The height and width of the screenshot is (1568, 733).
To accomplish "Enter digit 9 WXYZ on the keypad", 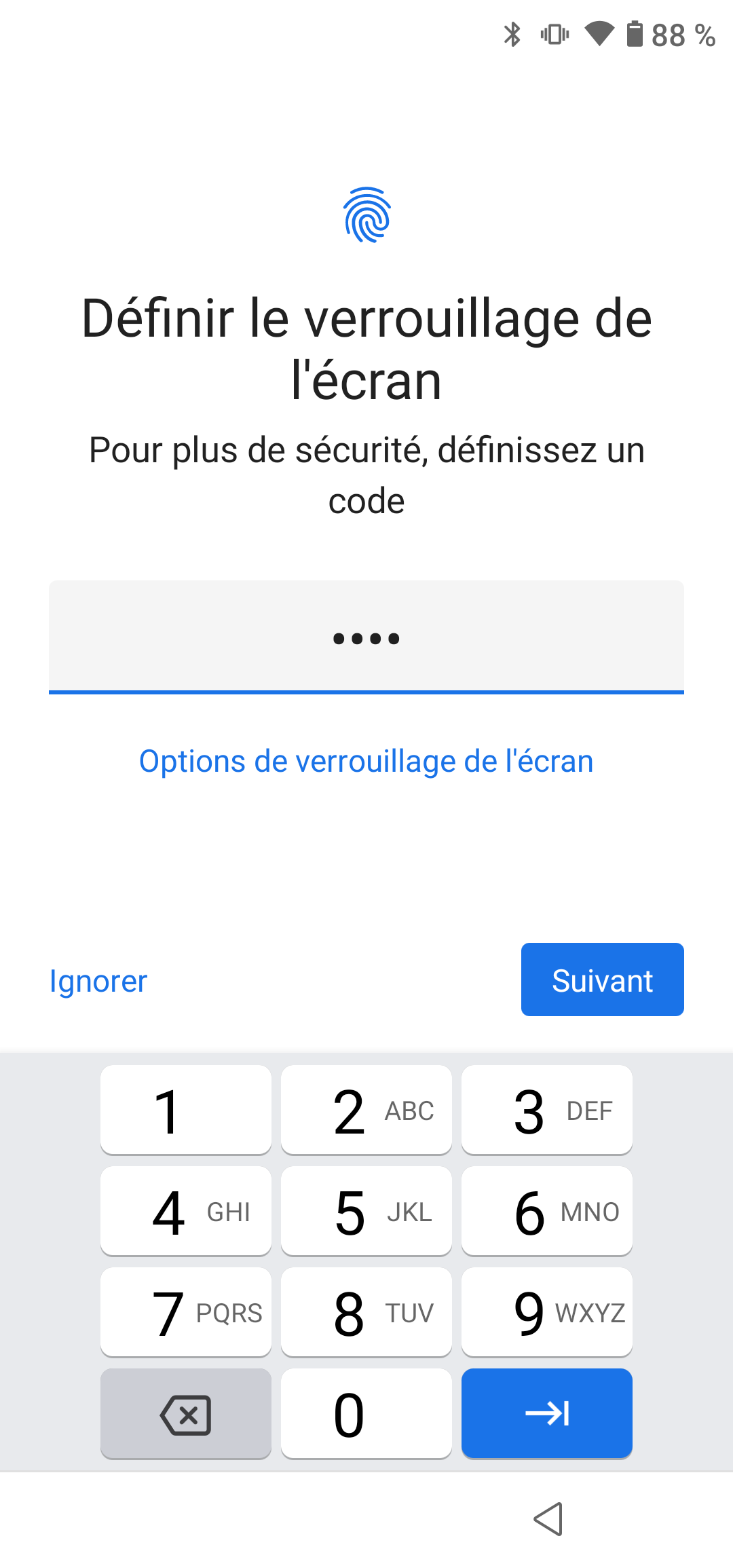I will (547, 1312).
